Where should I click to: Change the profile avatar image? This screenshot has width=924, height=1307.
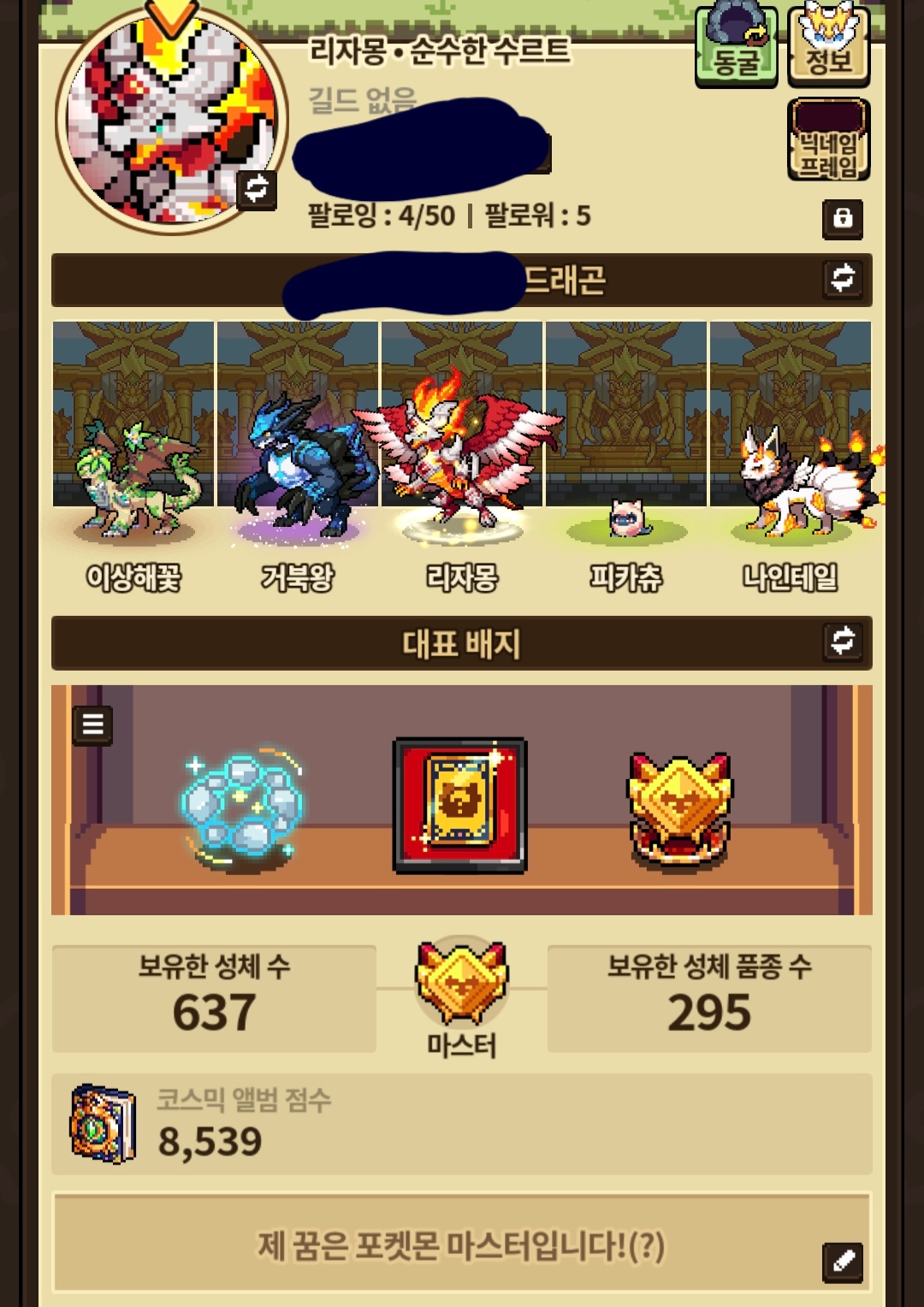(x=257, y=189)
